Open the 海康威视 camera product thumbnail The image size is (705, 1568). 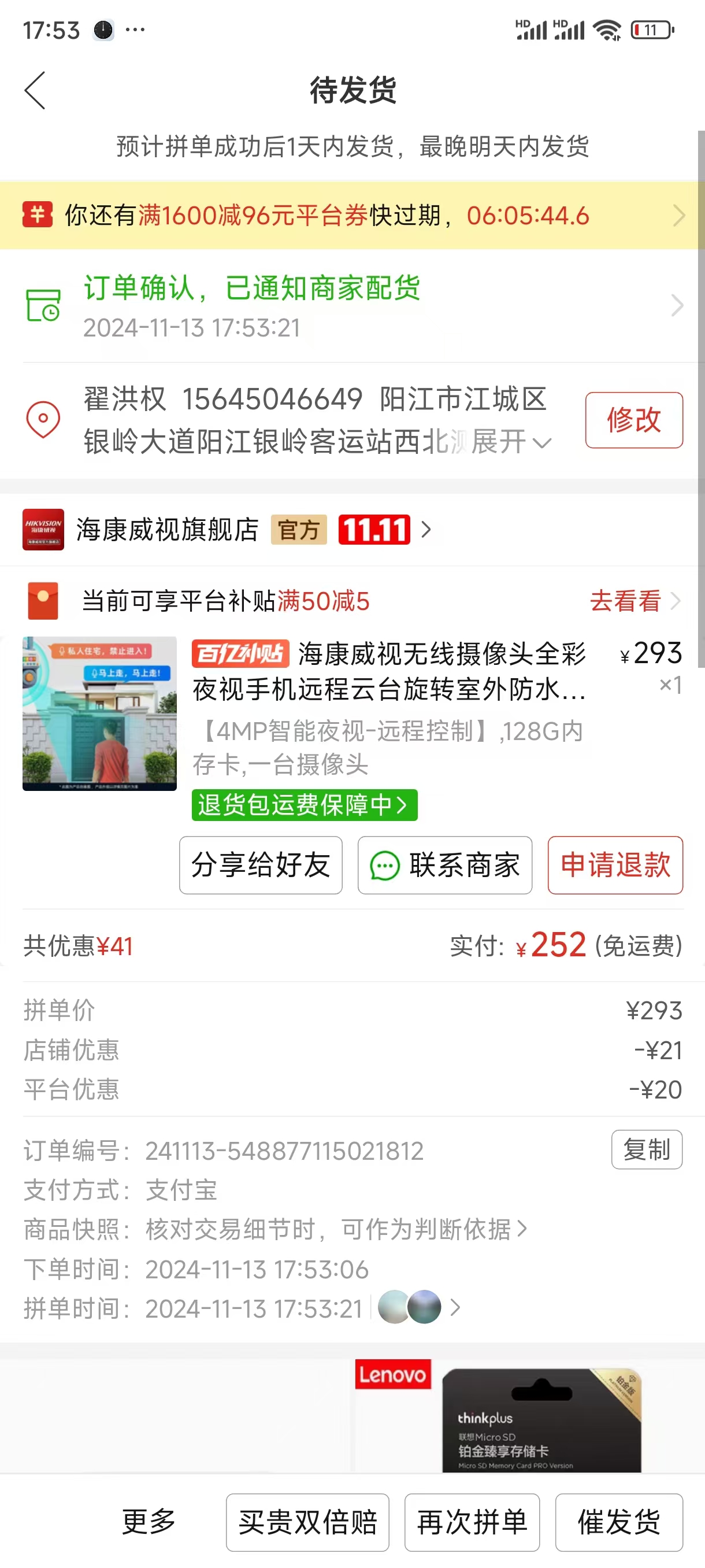tap(100, 713)
